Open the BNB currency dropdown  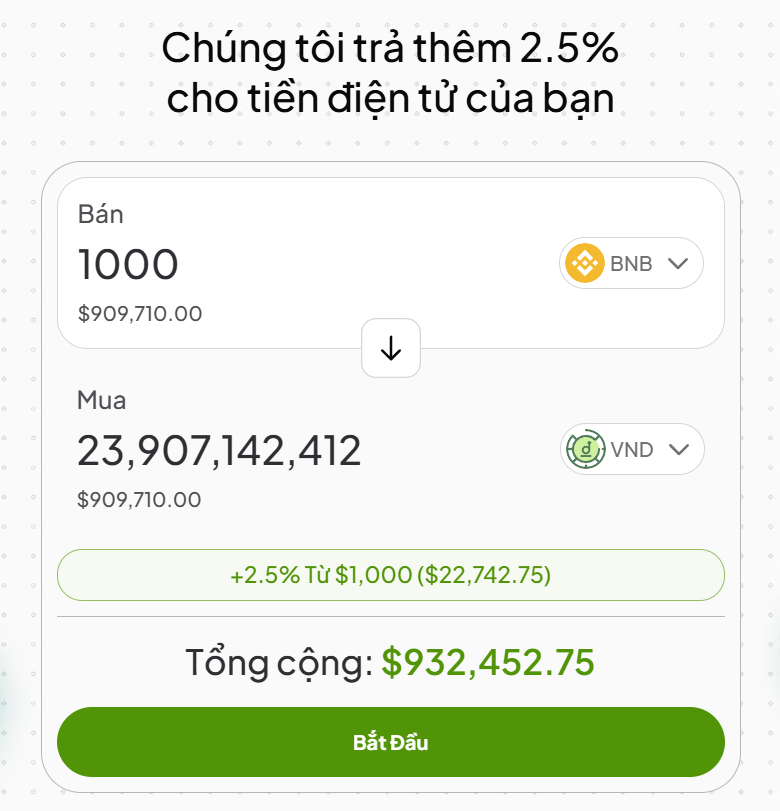[631, 264]
